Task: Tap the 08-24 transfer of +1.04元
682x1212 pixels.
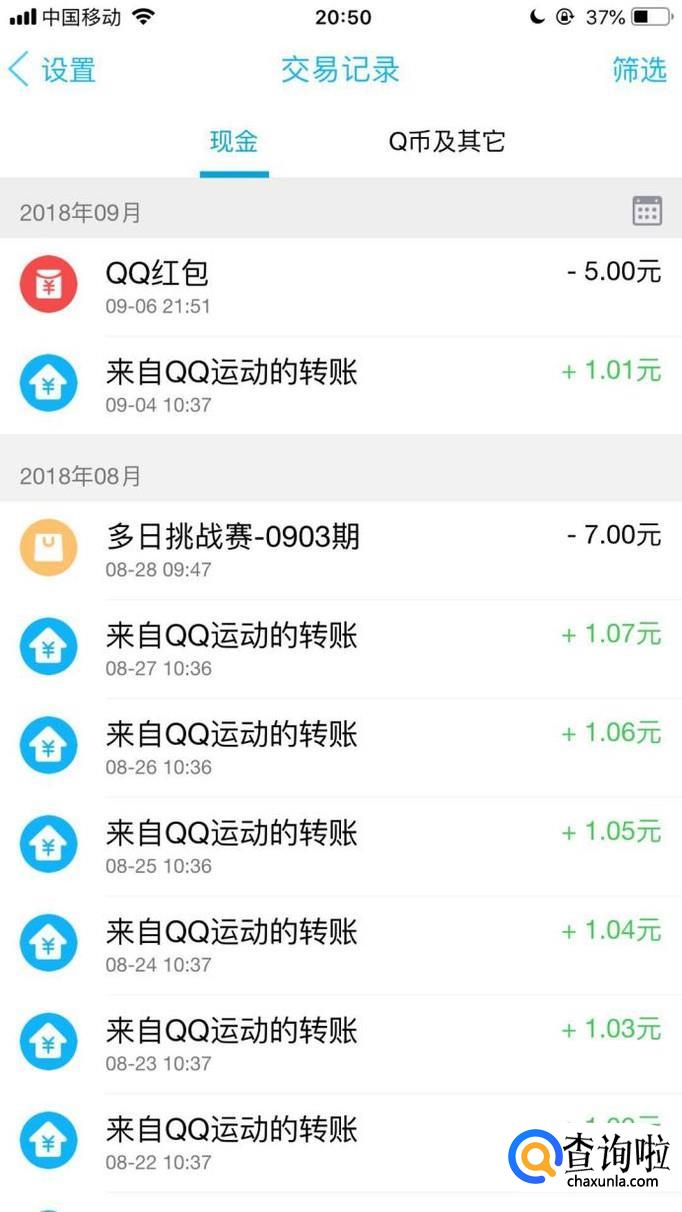Action: click(x=340, y=944)
